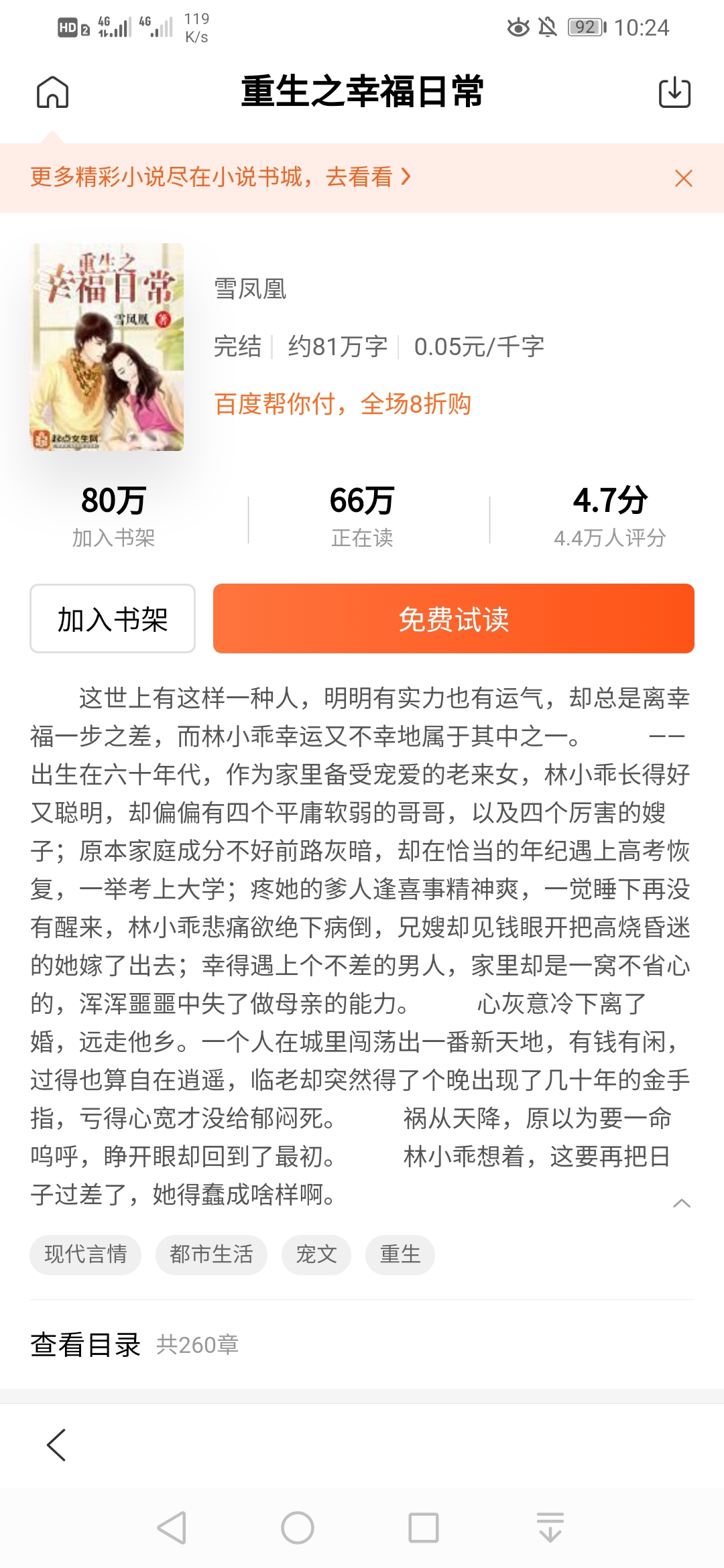Expand the 去看看 banner link arrow
This screenshot has width=724, height=1568.
(405, 178)
